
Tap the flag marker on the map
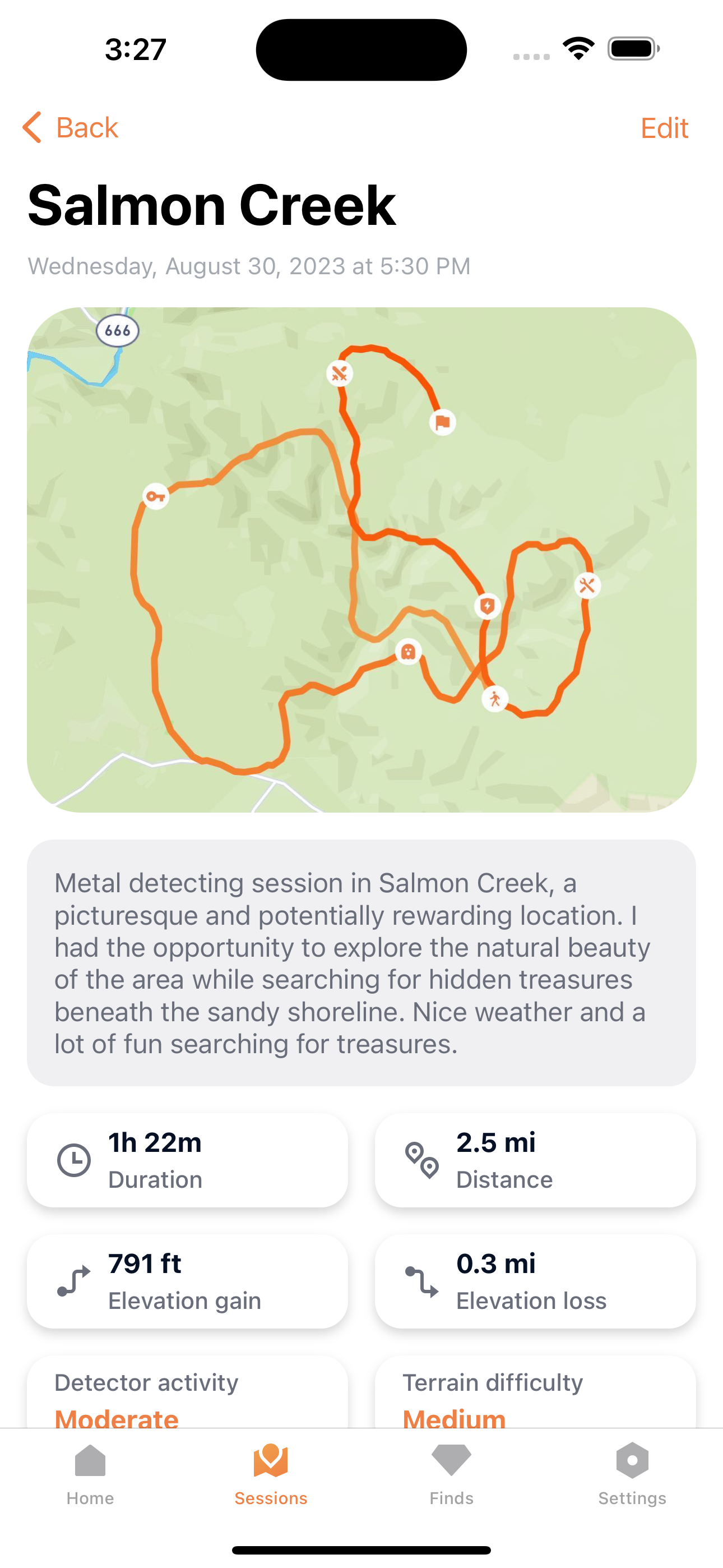pos(442,422)
